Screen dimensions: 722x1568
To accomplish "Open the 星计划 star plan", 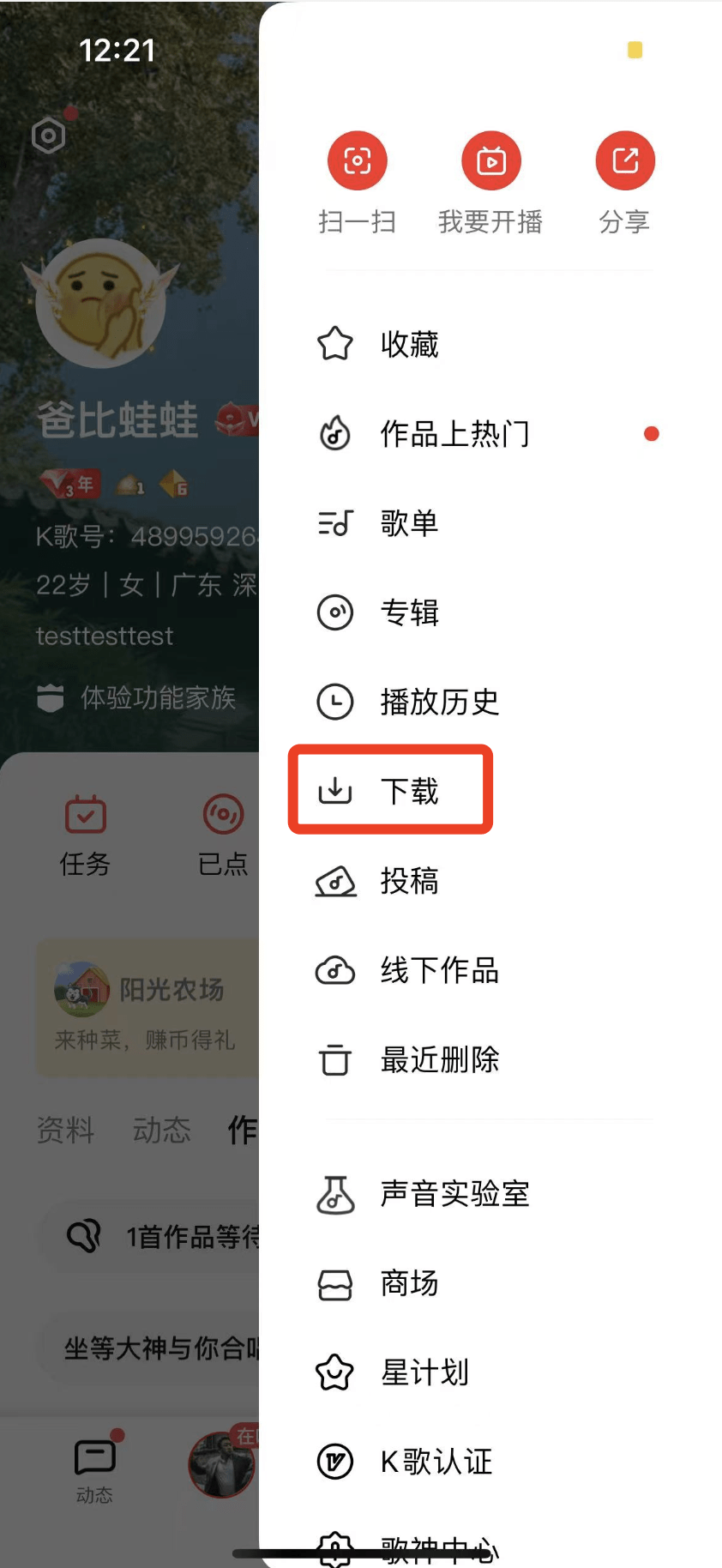I will (x=424, y=1372).
